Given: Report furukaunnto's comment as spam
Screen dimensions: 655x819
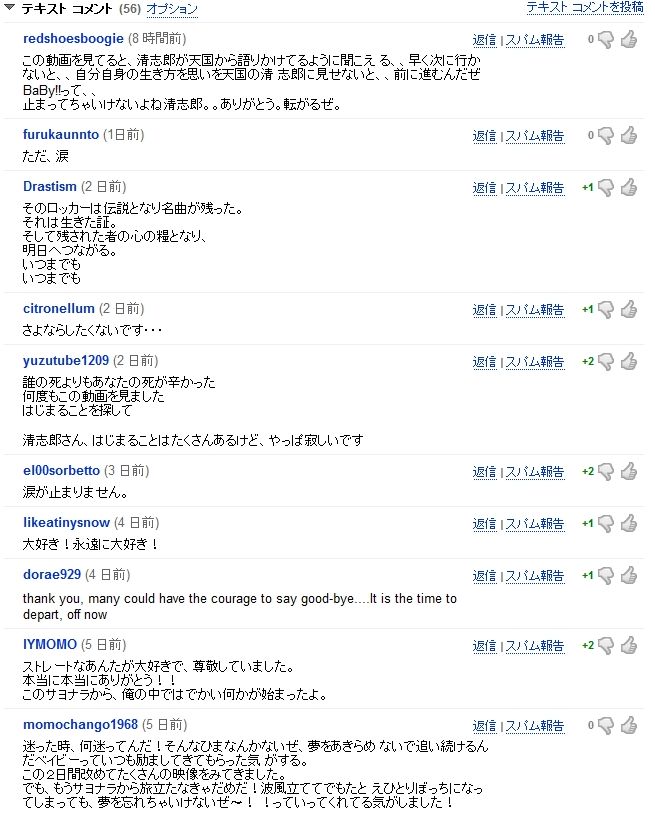Looking at the screenshot, I should [534, 135].
